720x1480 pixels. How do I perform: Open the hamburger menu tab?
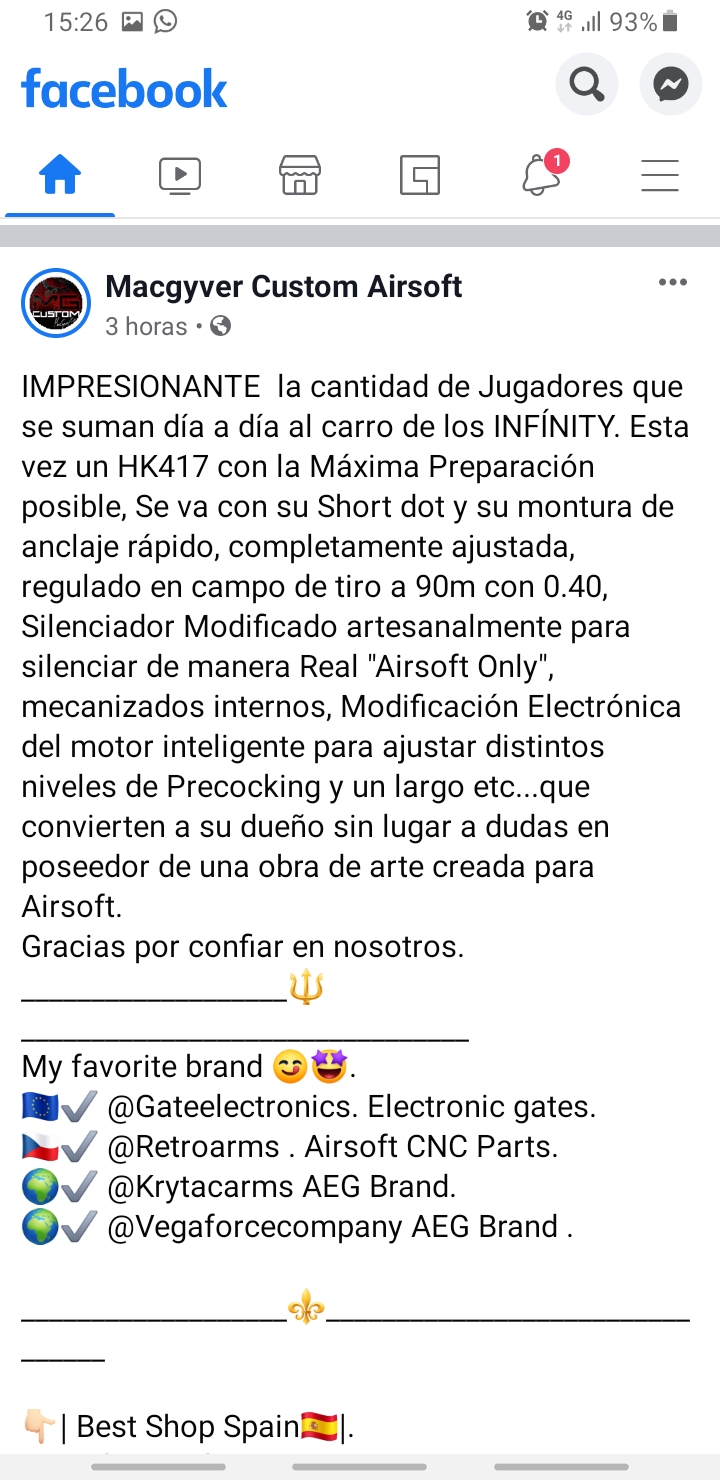point(660,176)
